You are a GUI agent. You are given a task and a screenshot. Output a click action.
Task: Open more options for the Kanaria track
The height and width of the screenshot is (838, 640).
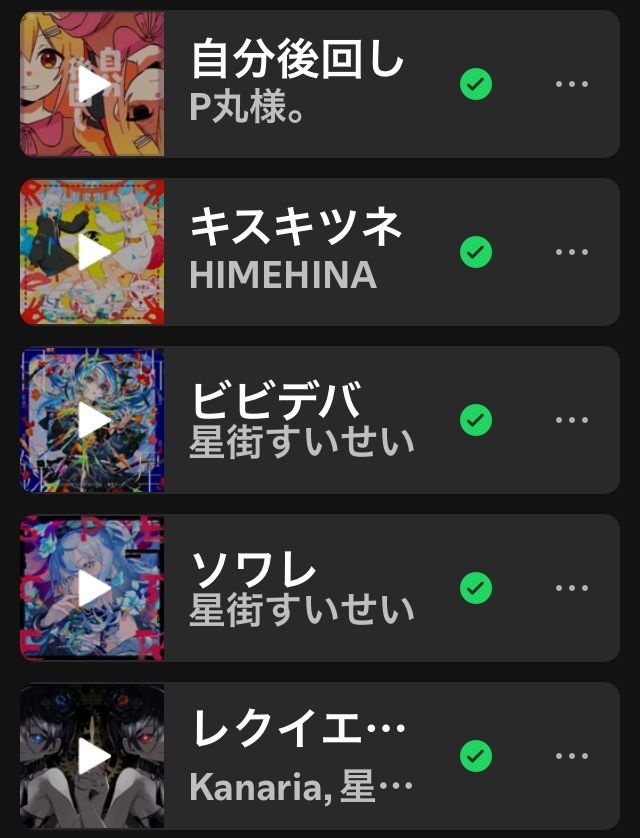pyautogui.click(x=571, y=756)
